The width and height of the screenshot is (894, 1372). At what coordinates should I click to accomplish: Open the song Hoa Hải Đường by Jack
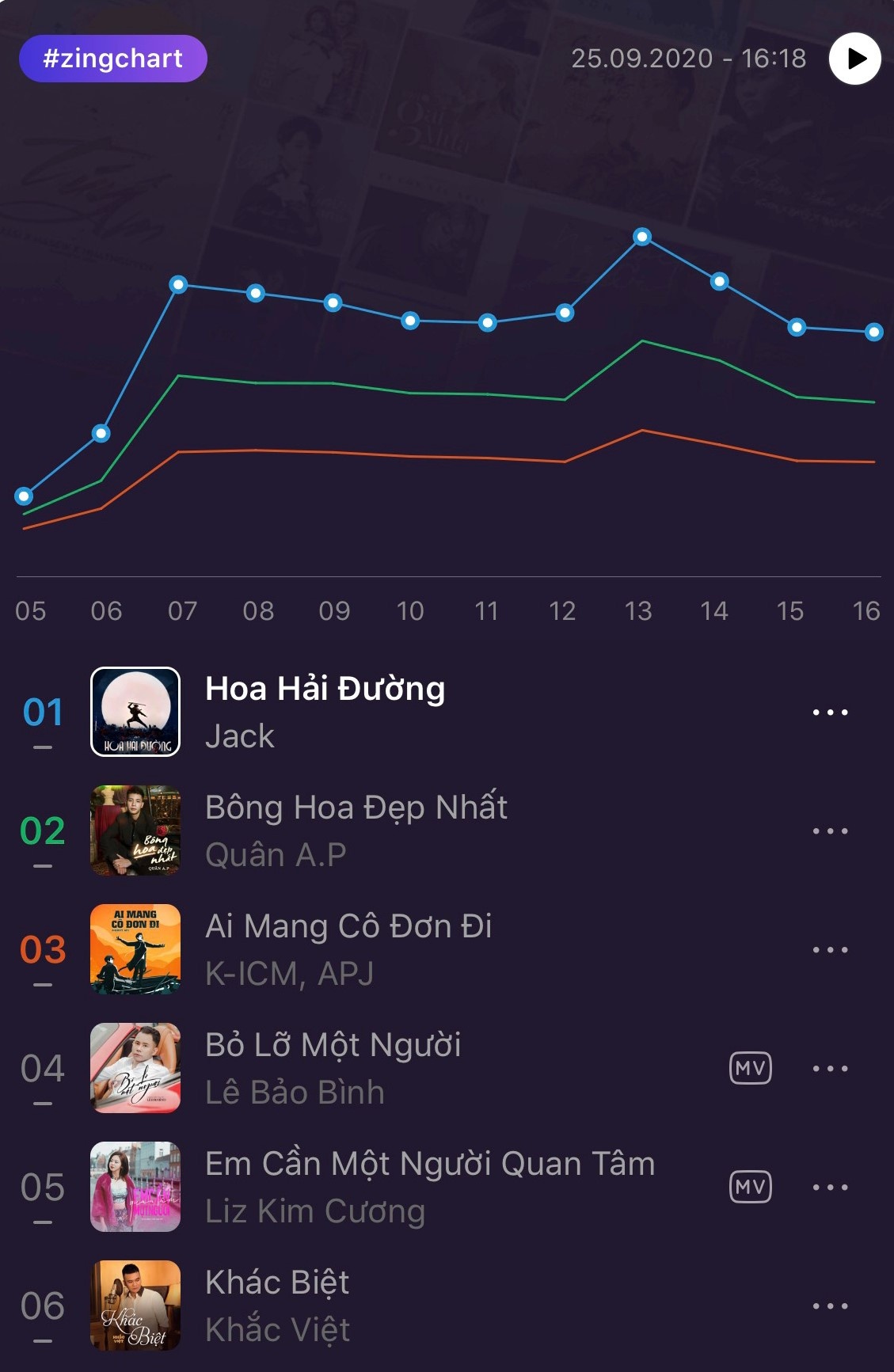pyautogui.click(x=325, y=687)
